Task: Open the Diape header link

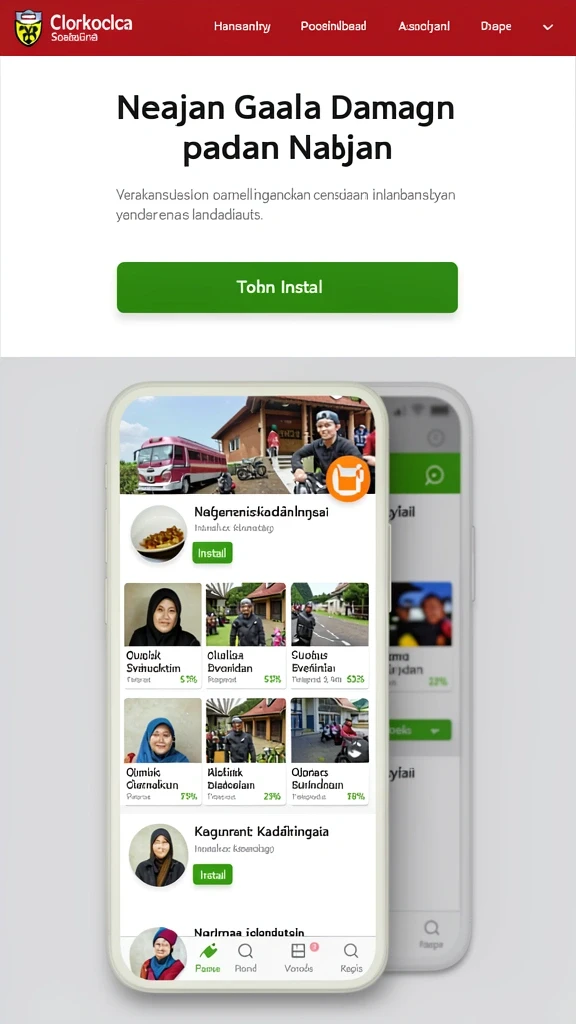Action: pyautogui.click(x=496, y=27)
